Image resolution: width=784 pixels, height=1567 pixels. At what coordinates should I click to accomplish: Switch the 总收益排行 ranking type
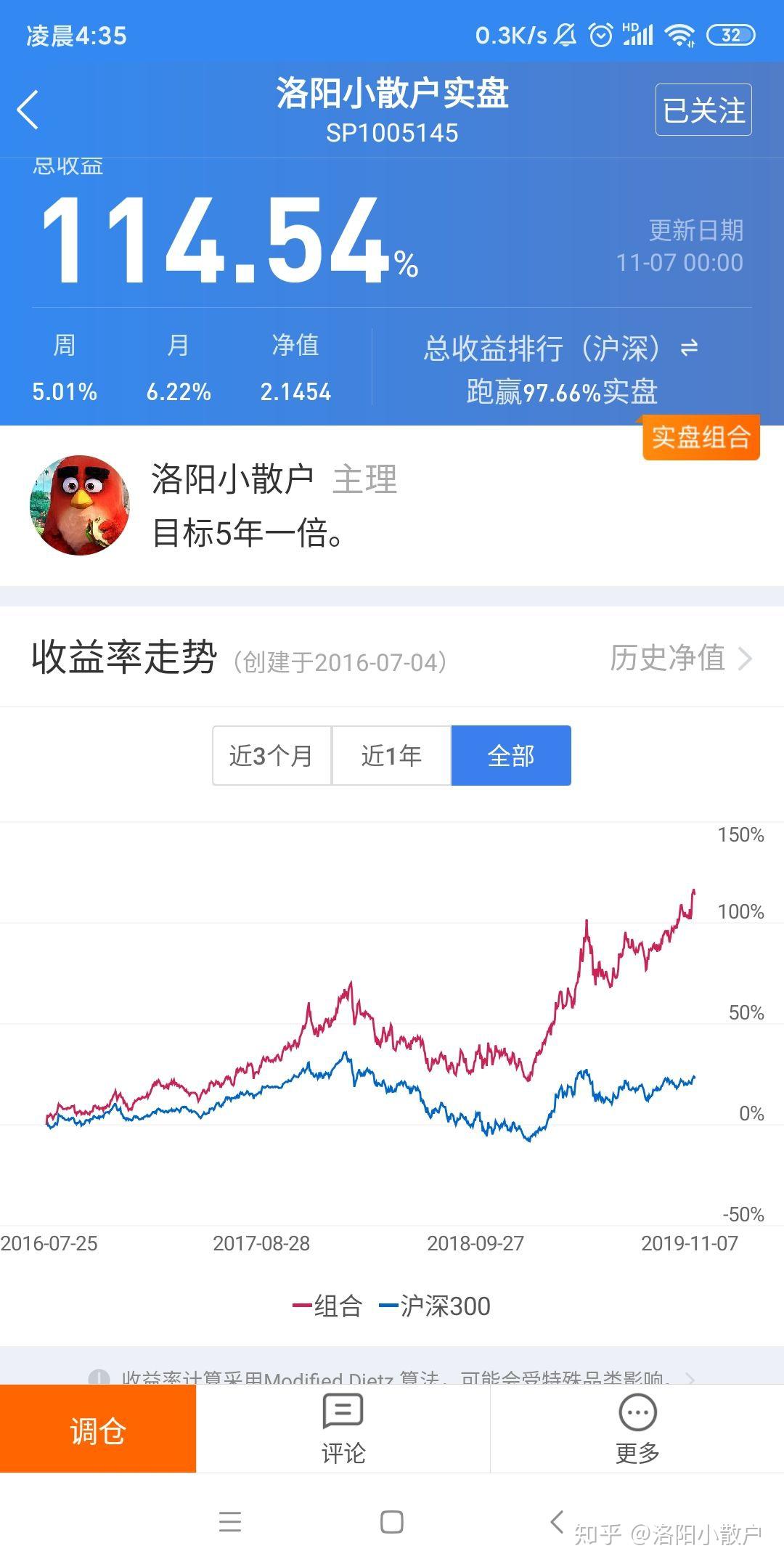688,349
